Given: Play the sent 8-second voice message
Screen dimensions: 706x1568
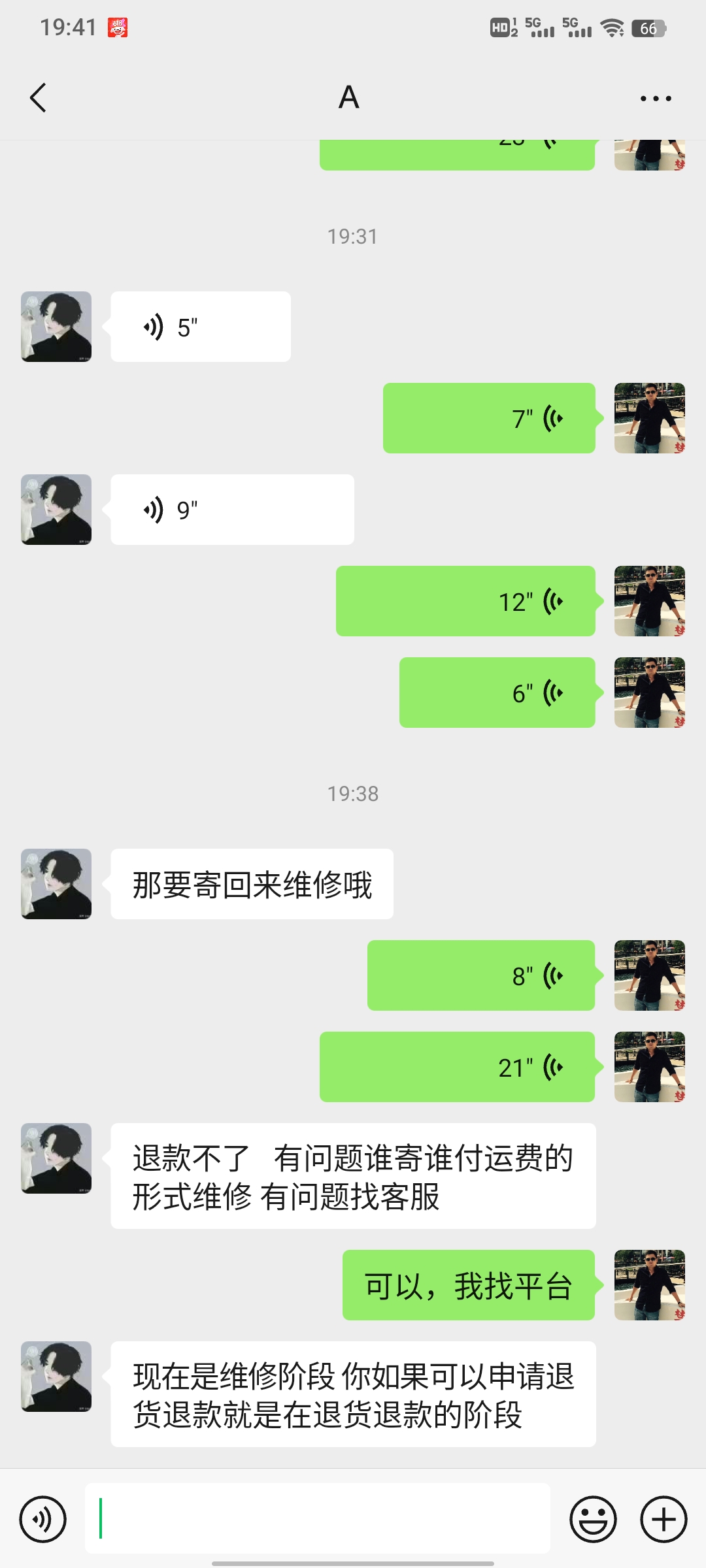Looking at the screenshot, I should [480, 975].
